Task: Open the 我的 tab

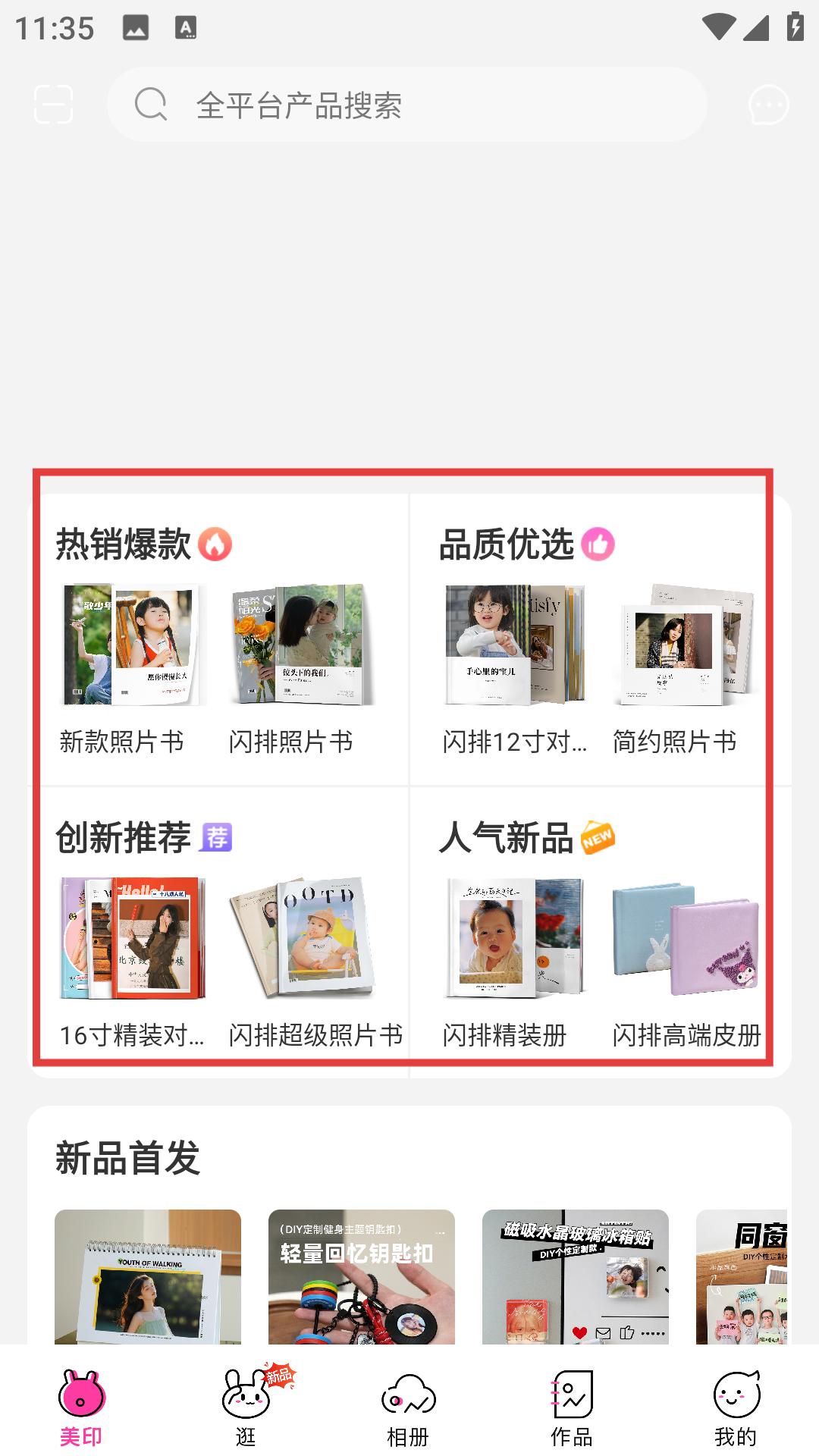Action: click(736, 1407)
